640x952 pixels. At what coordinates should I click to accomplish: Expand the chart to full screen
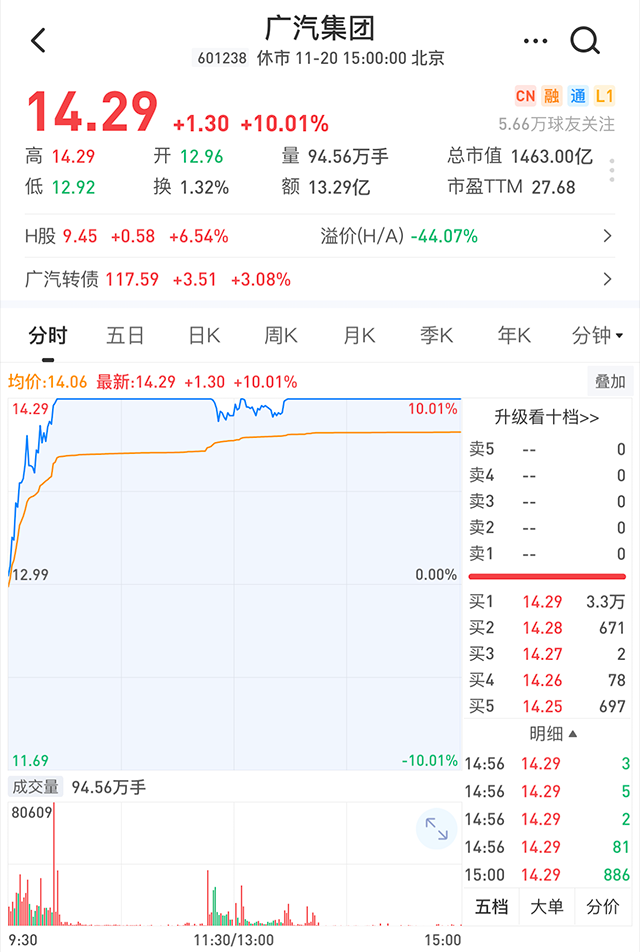(x=436, y=829)
